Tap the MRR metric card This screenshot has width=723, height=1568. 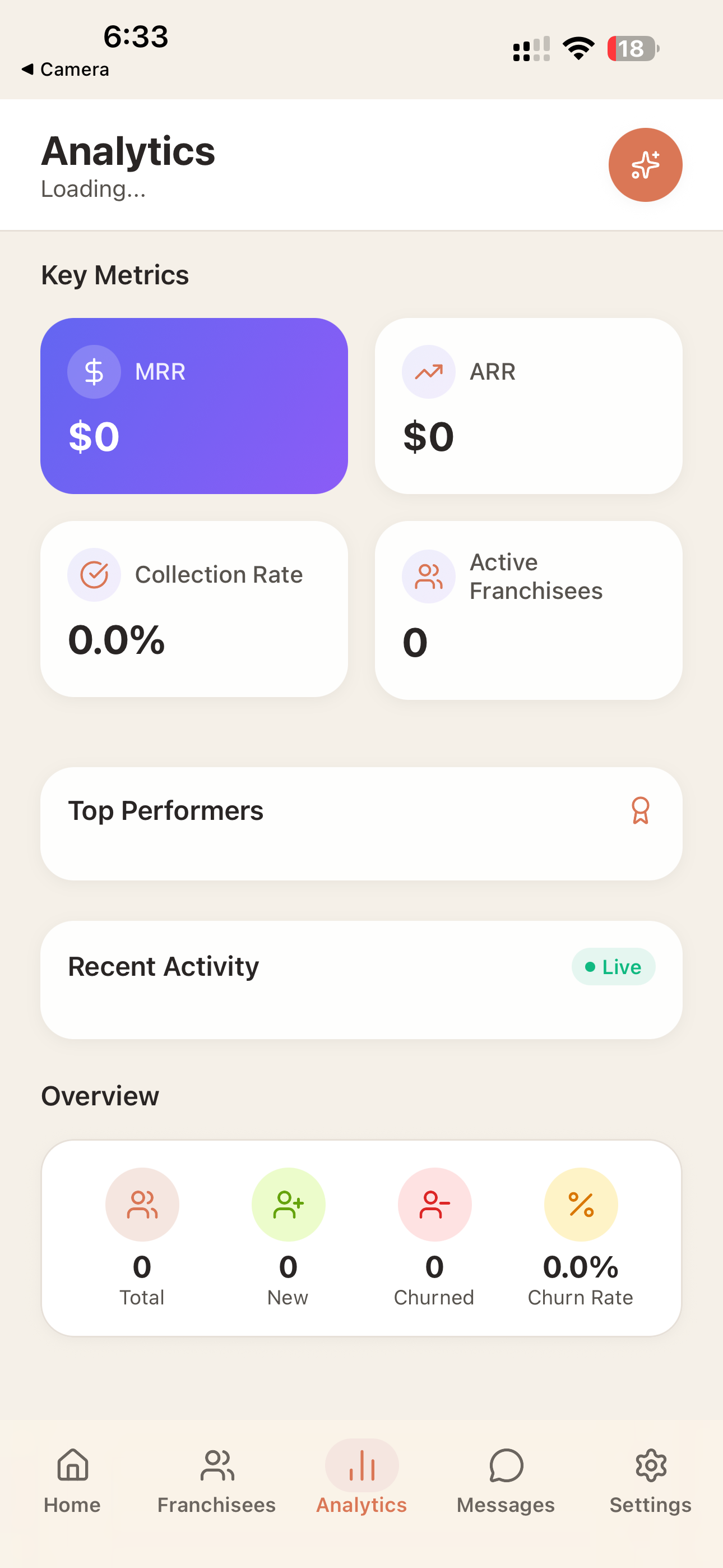(193, 405)
